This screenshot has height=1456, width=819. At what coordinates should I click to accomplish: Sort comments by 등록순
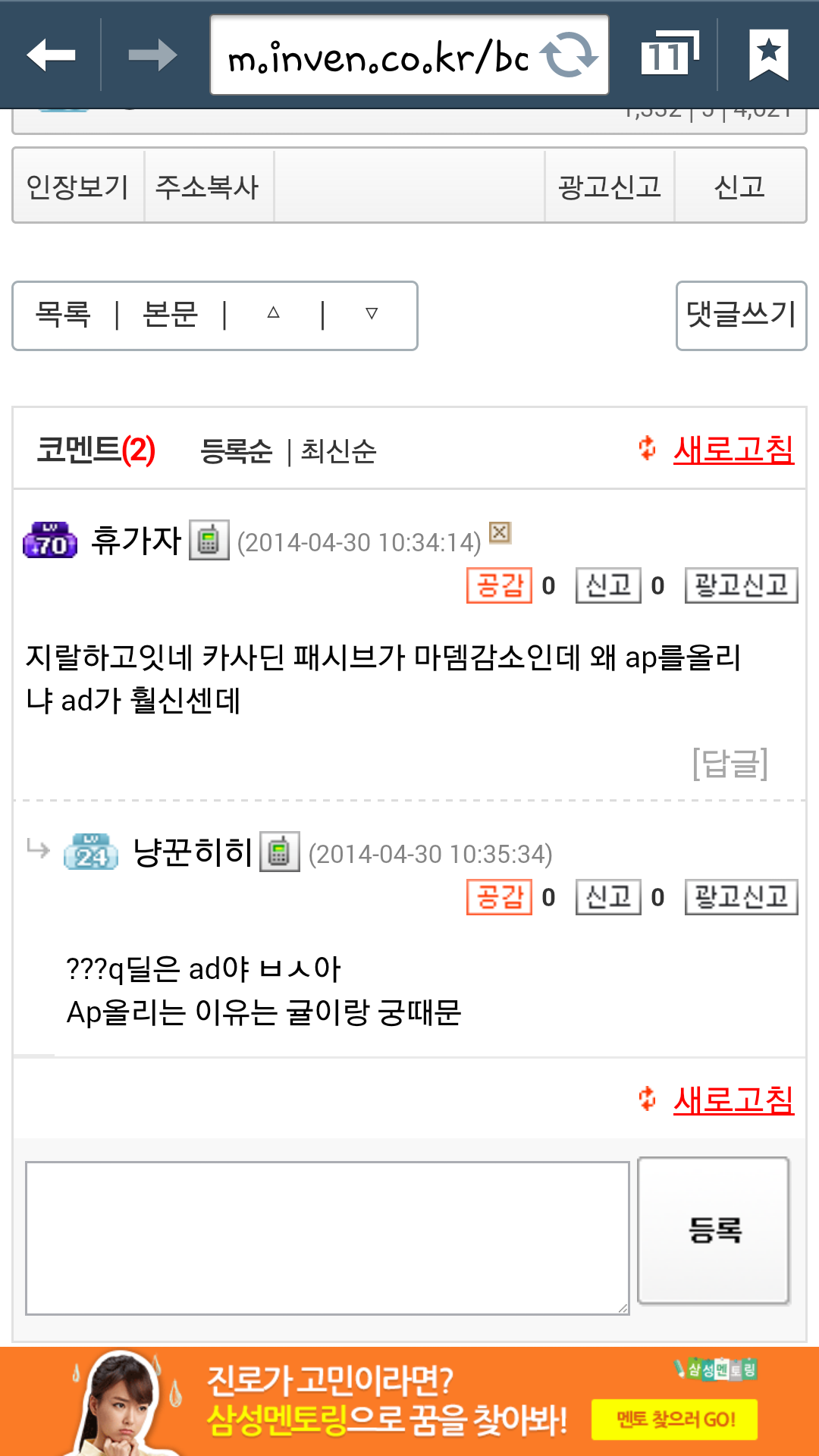pyautogui.click(x=236, y=451)
